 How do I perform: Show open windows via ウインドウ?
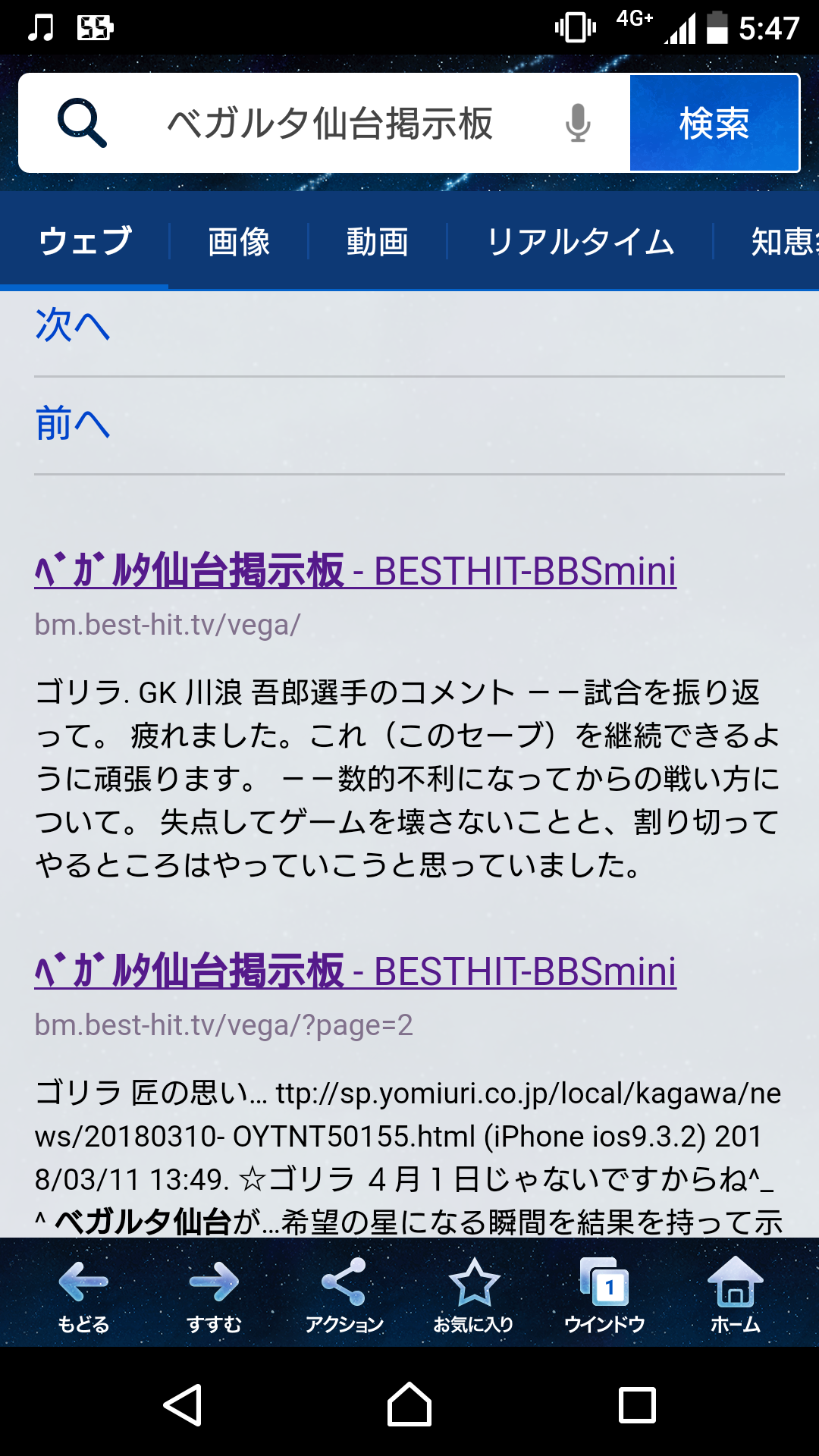[604, 1295]
